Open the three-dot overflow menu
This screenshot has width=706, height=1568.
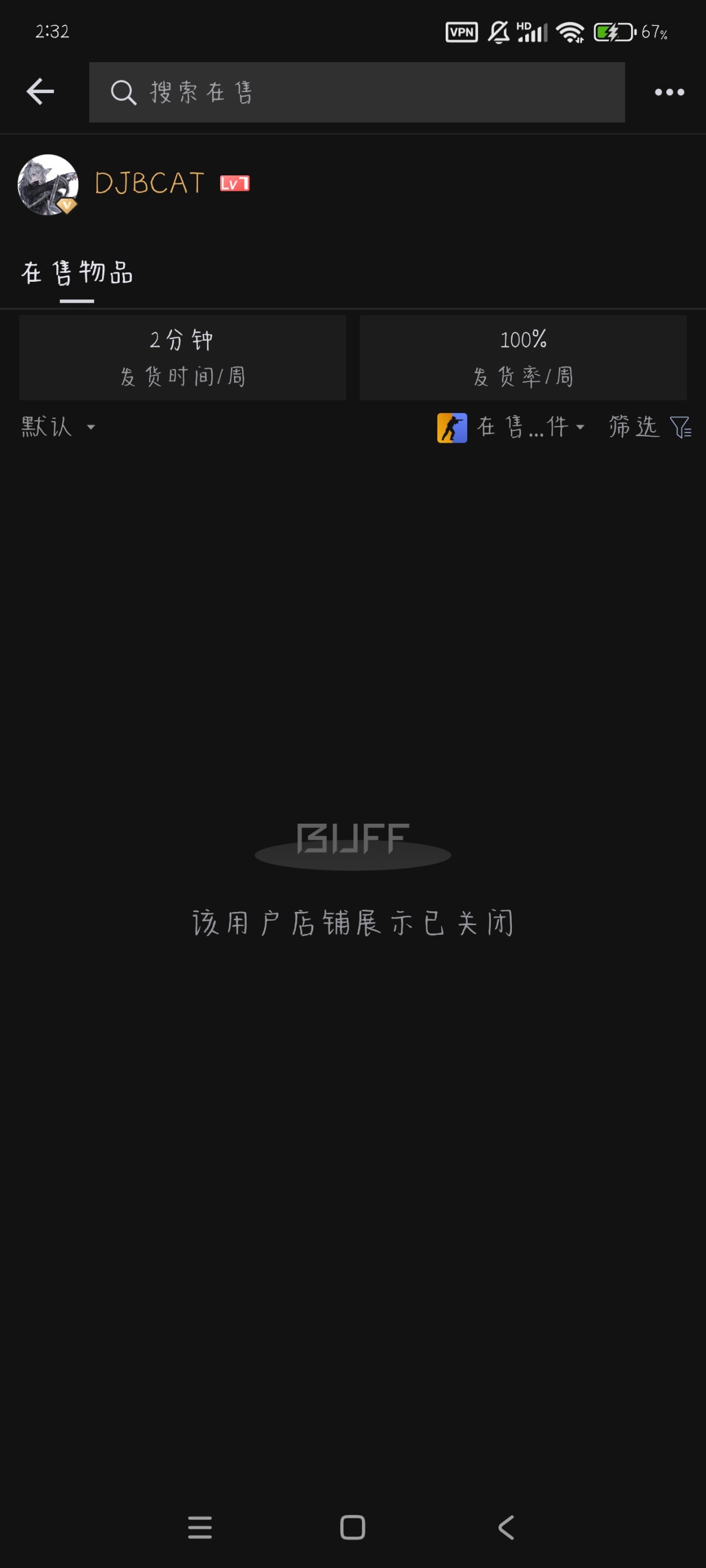point(669,92)
